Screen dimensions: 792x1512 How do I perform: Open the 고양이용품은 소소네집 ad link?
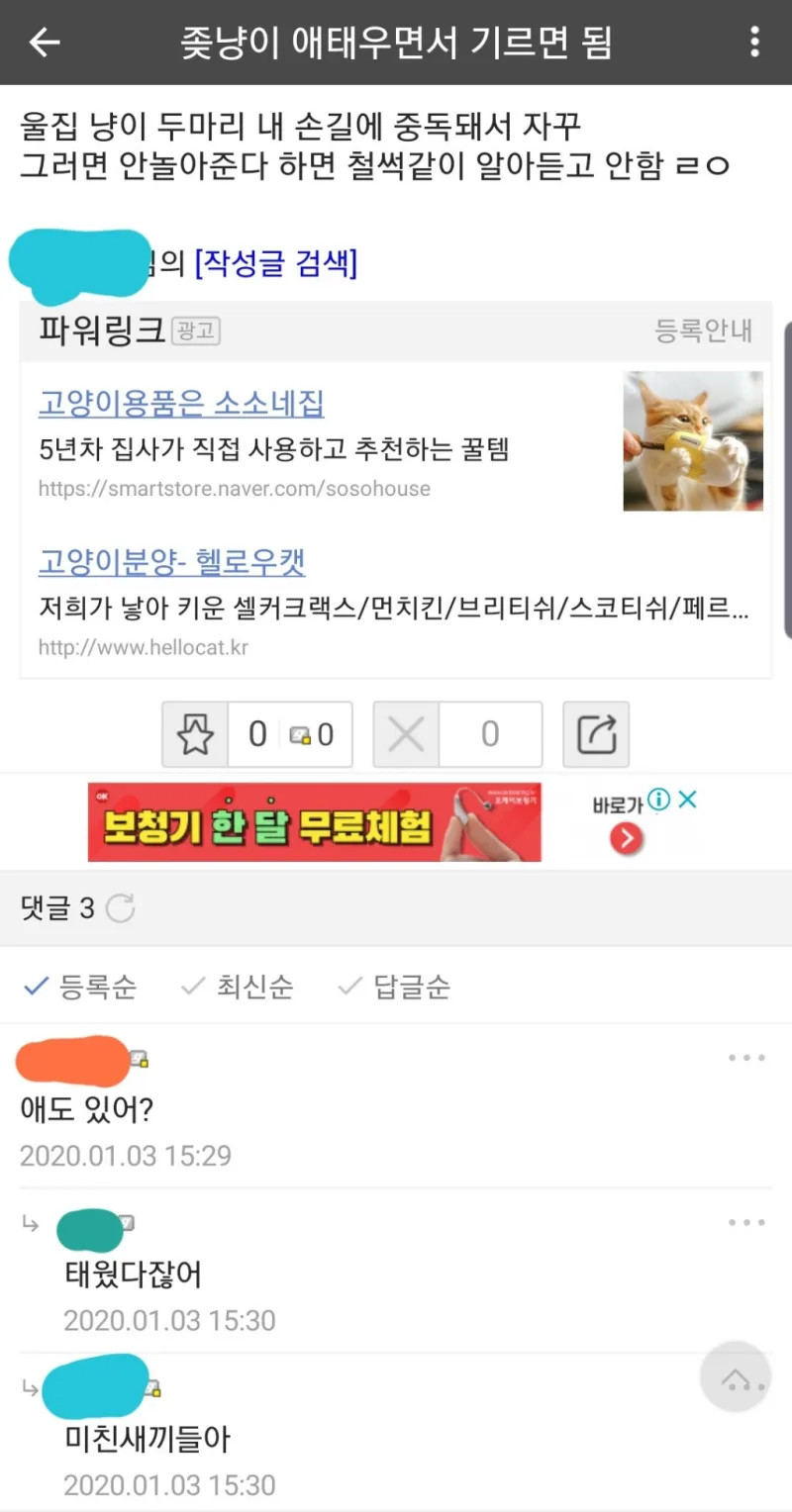click(x=181, y=403)
